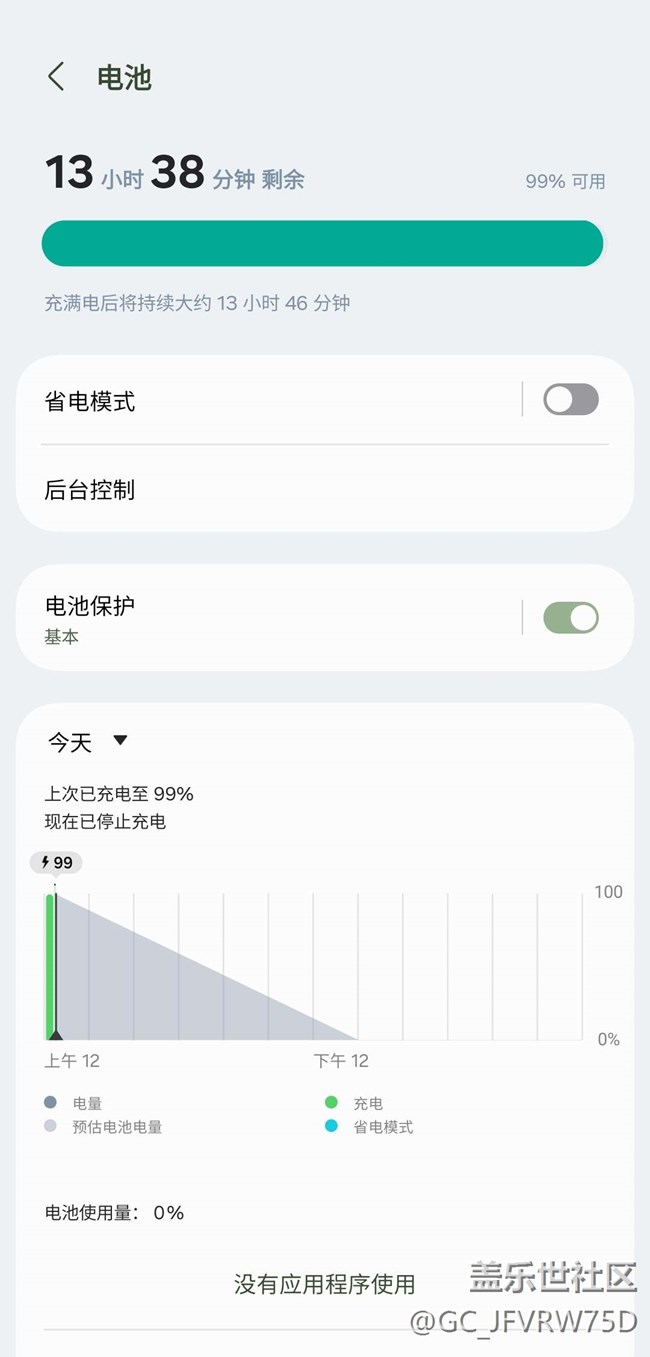This screenshot has height=1357, width=650.
Task: Open 后台控制 settings
Action: tap(325, 489)
